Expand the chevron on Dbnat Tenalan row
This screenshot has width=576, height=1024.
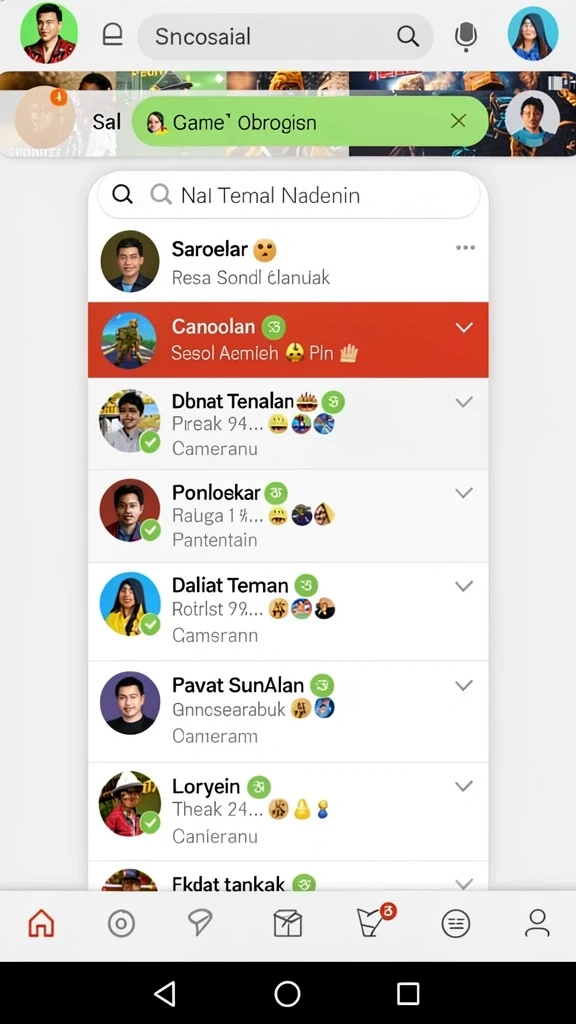[x=464, y=402]
